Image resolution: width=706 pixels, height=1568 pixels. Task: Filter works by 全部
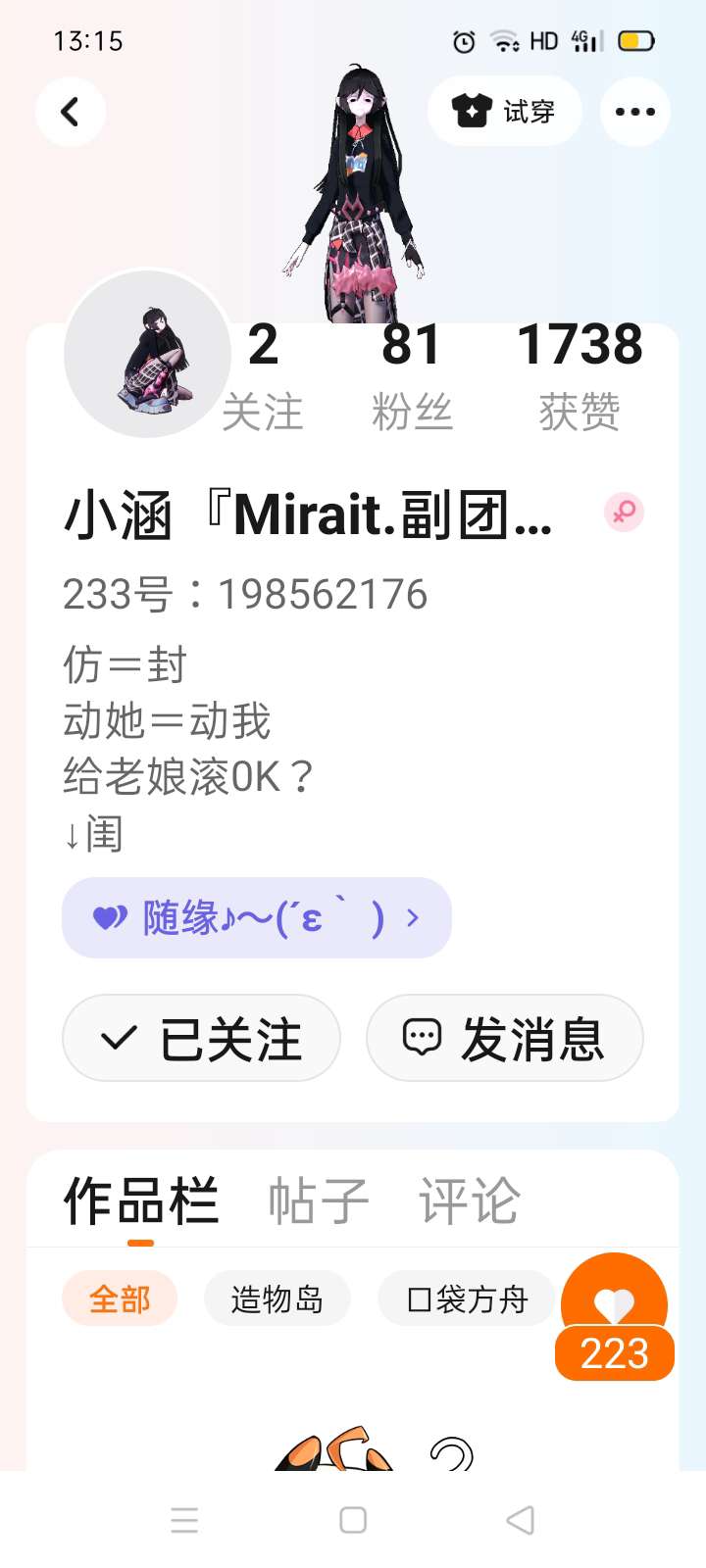click(120, 1299)
